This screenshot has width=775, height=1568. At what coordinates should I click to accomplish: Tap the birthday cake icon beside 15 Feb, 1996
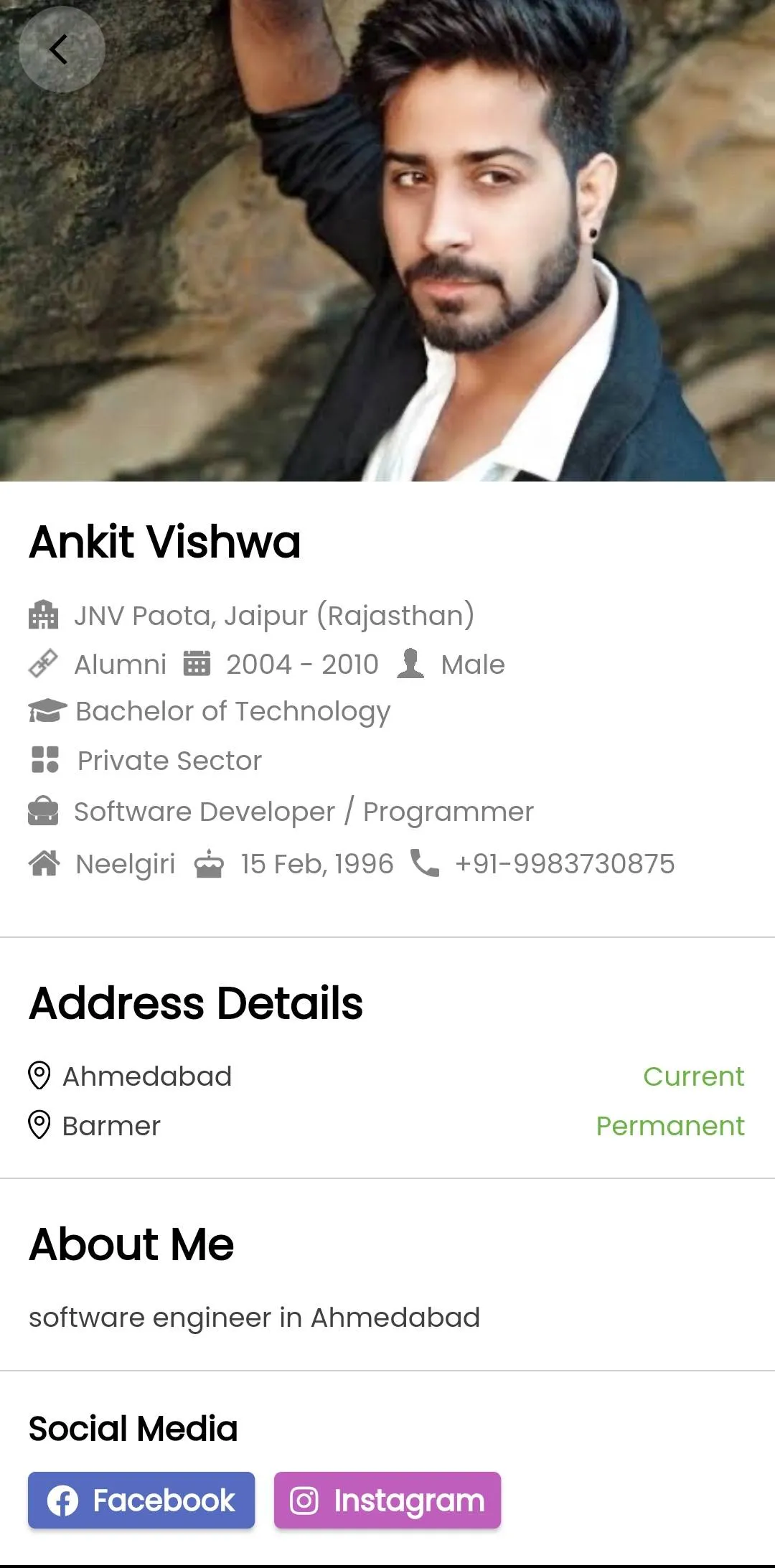coord(208,863)
